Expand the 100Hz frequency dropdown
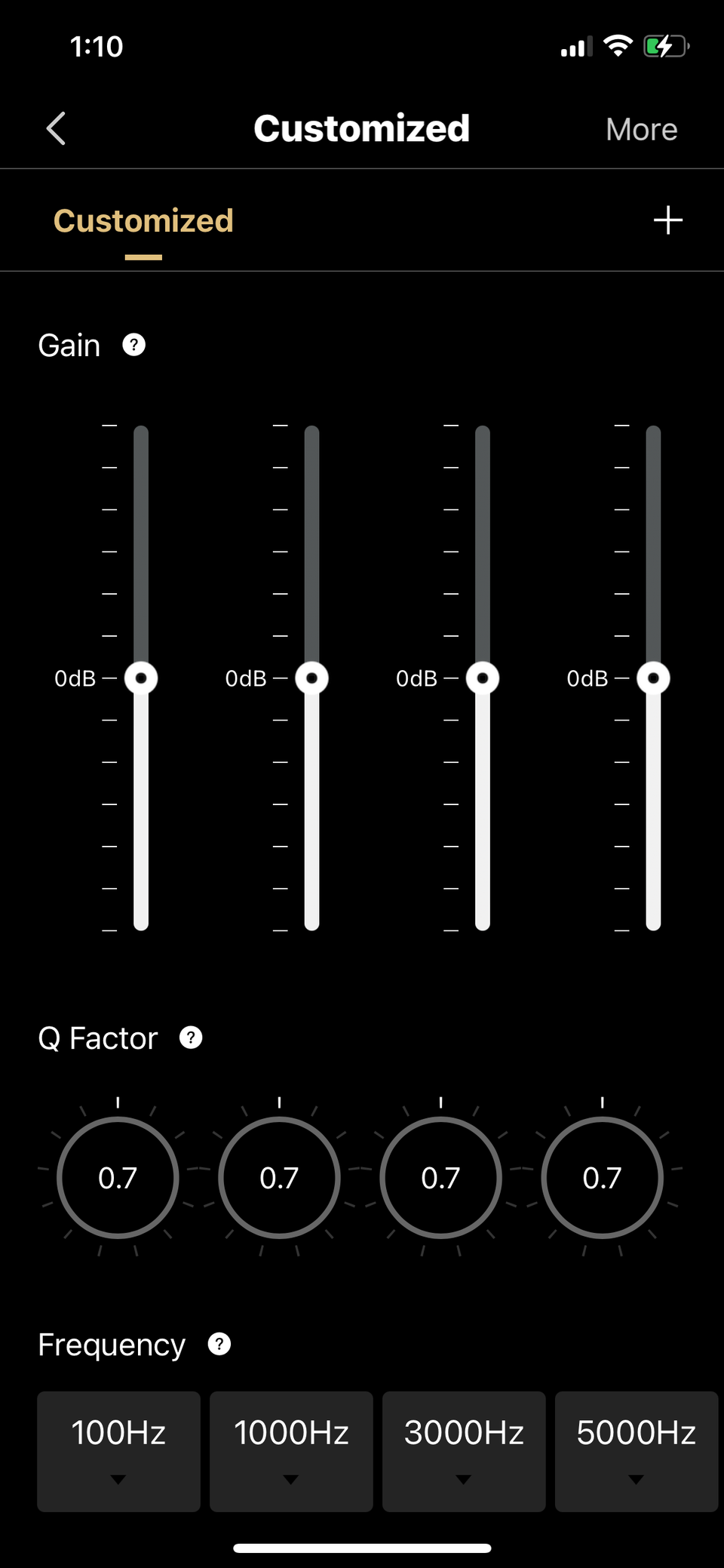 tap(118, 1450)
